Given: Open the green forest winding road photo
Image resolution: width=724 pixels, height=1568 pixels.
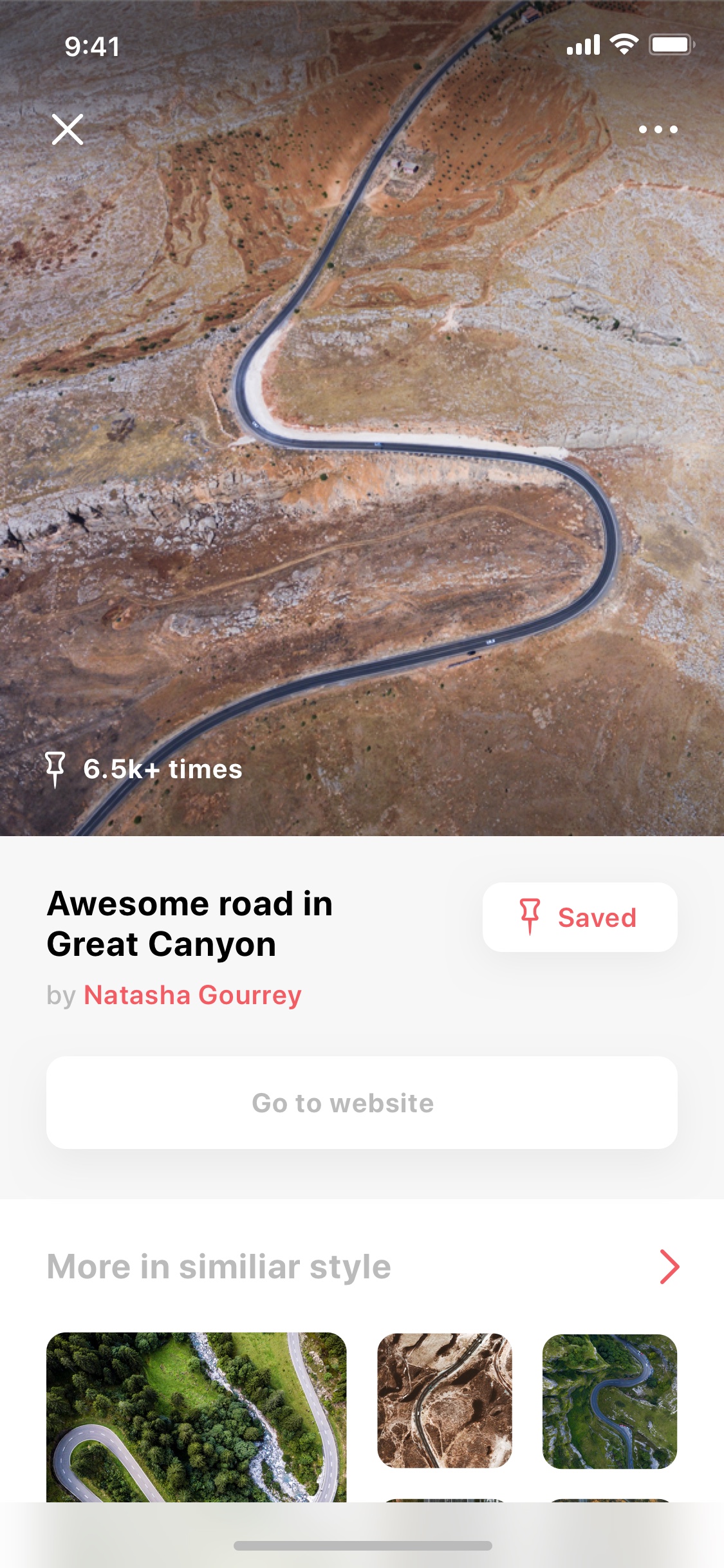Looking at the screenshot, I should [x=196, y=1417].
